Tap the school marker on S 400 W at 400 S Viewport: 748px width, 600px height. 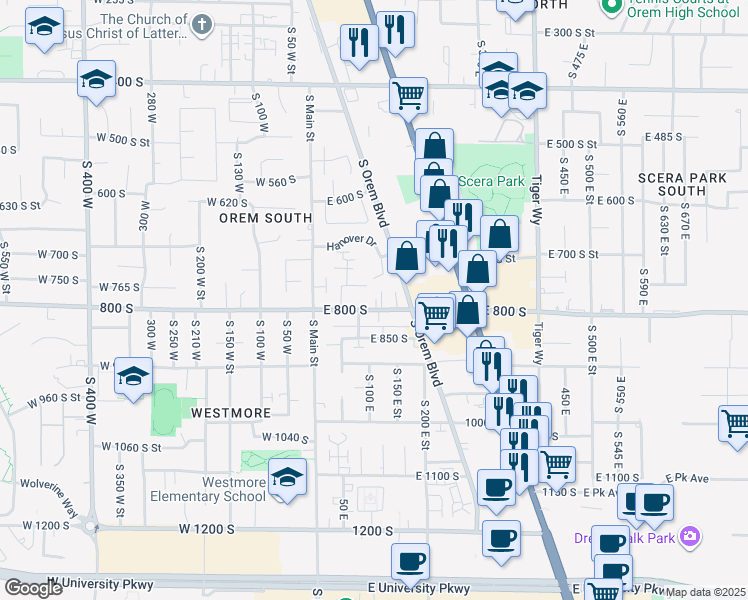96,82
